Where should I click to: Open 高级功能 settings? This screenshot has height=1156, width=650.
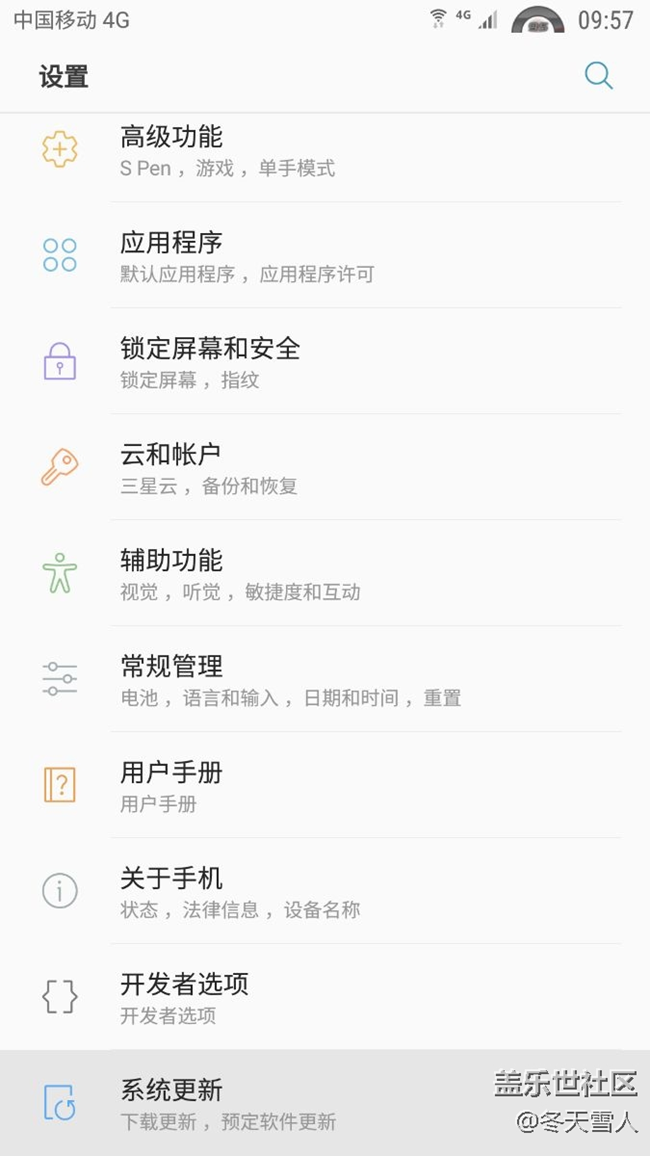coord(325,150)
